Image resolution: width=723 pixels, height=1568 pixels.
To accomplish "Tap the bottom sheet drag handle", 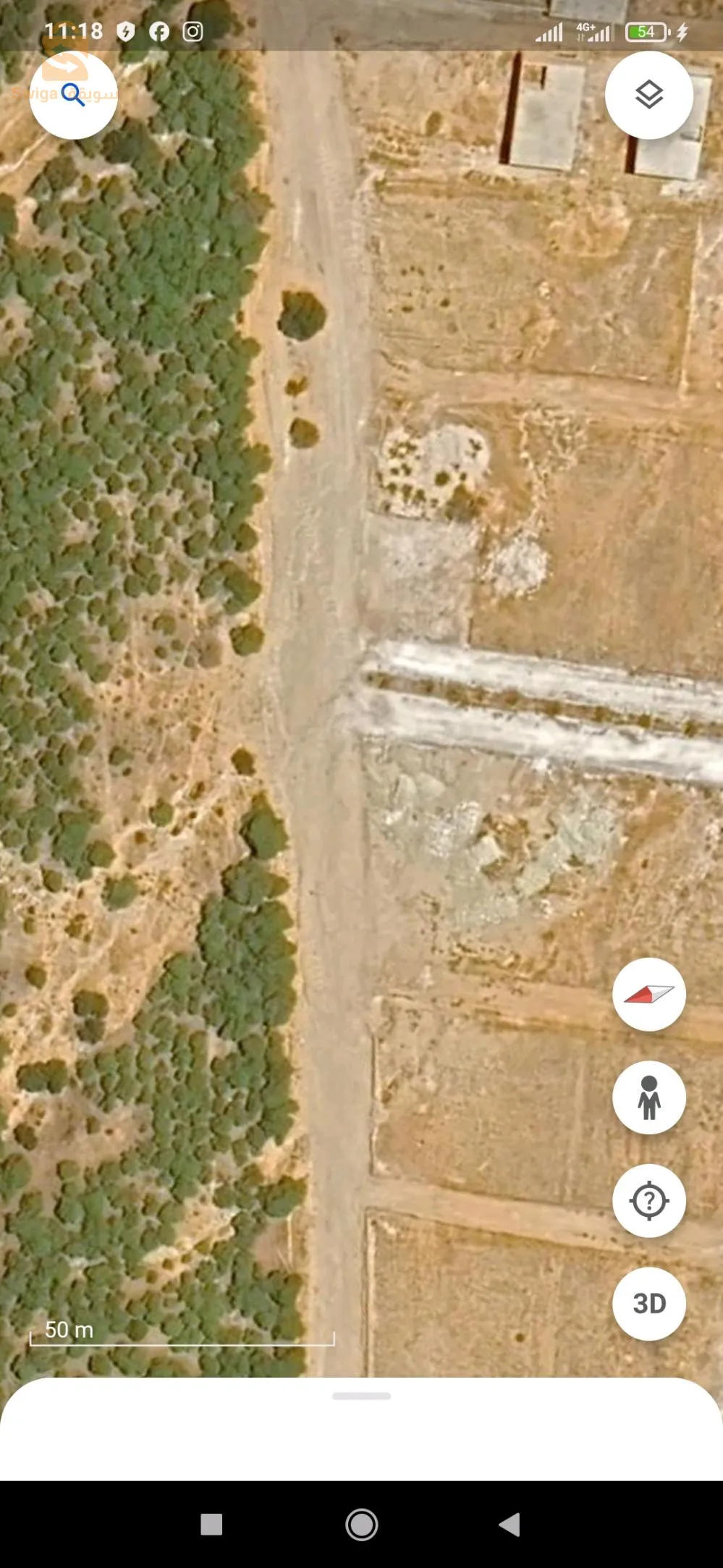I will (x=361, y=1396).
